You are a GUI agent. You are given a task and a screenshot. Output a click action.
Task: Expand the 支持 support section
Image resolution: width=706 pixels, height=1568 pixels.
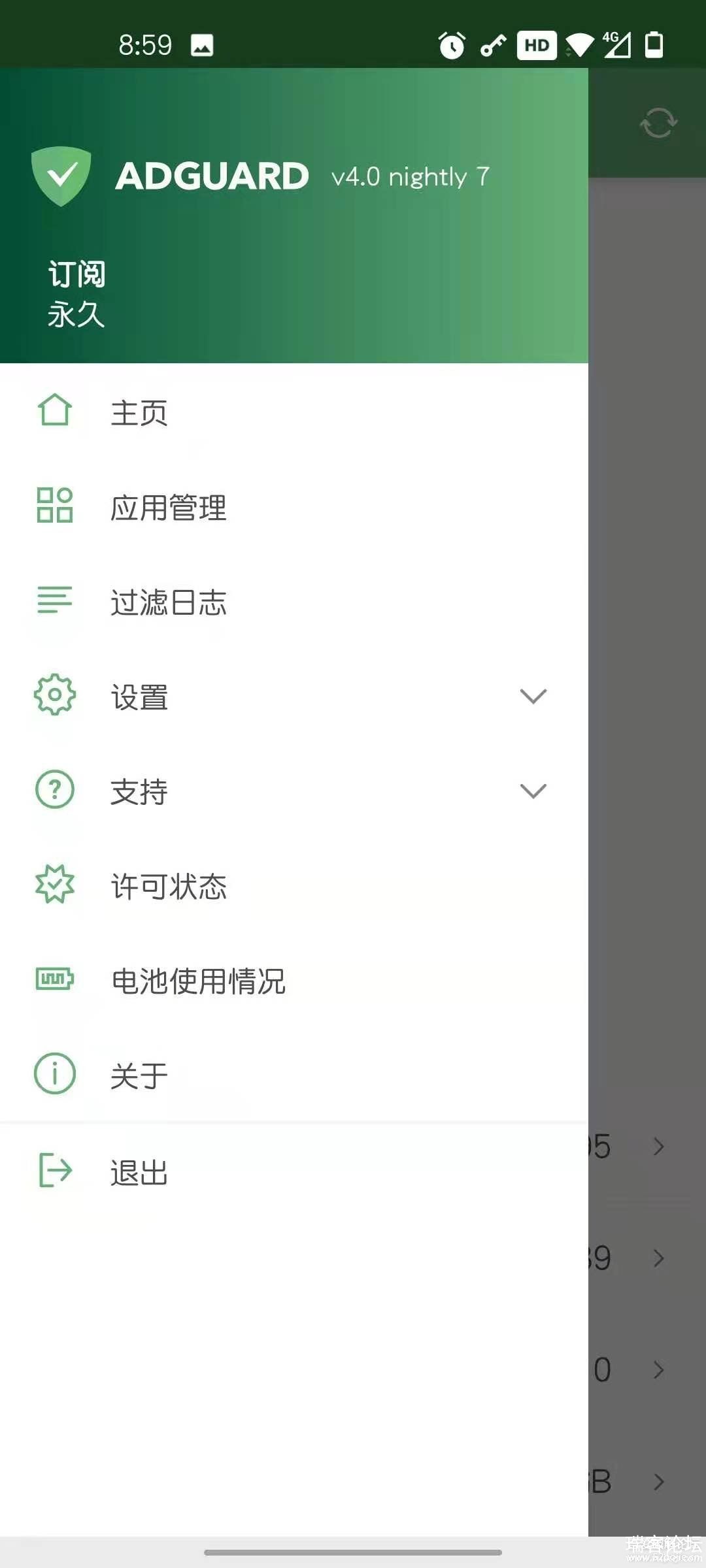pos(294,791)
